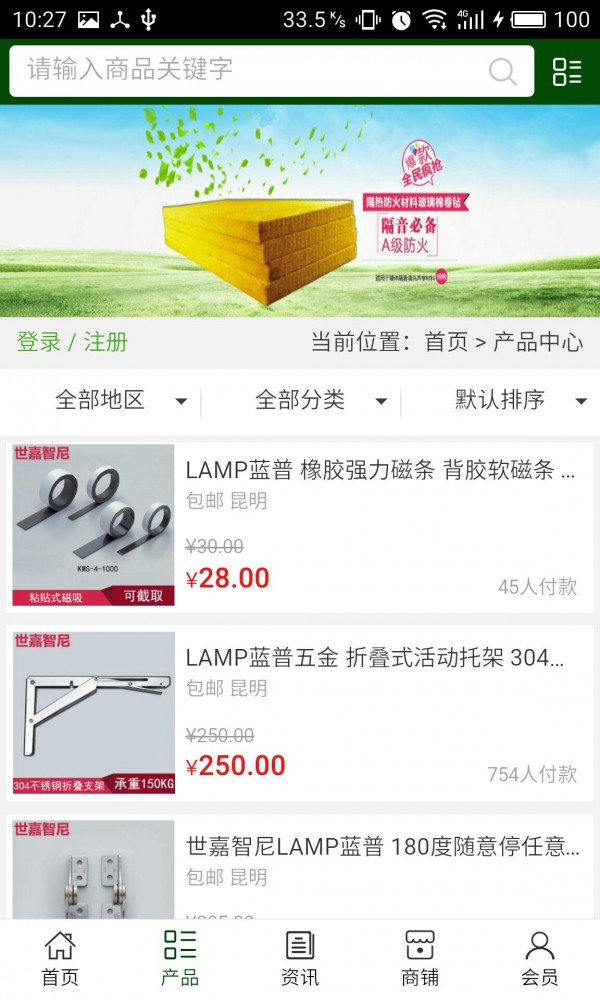Image resolution: width=600 pixels, height=1000 pixels.
Task: Go to the 商铺 tab
Action: point(420,958)
